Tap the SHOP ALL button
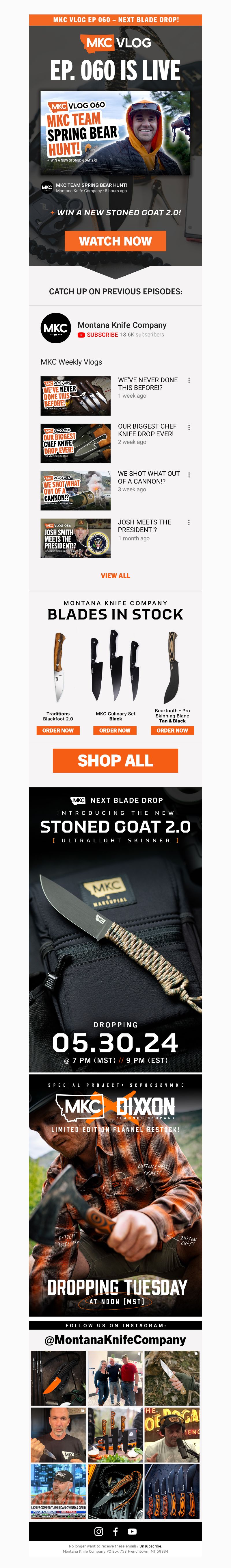The image size is (231, 1568). point(115,760)
